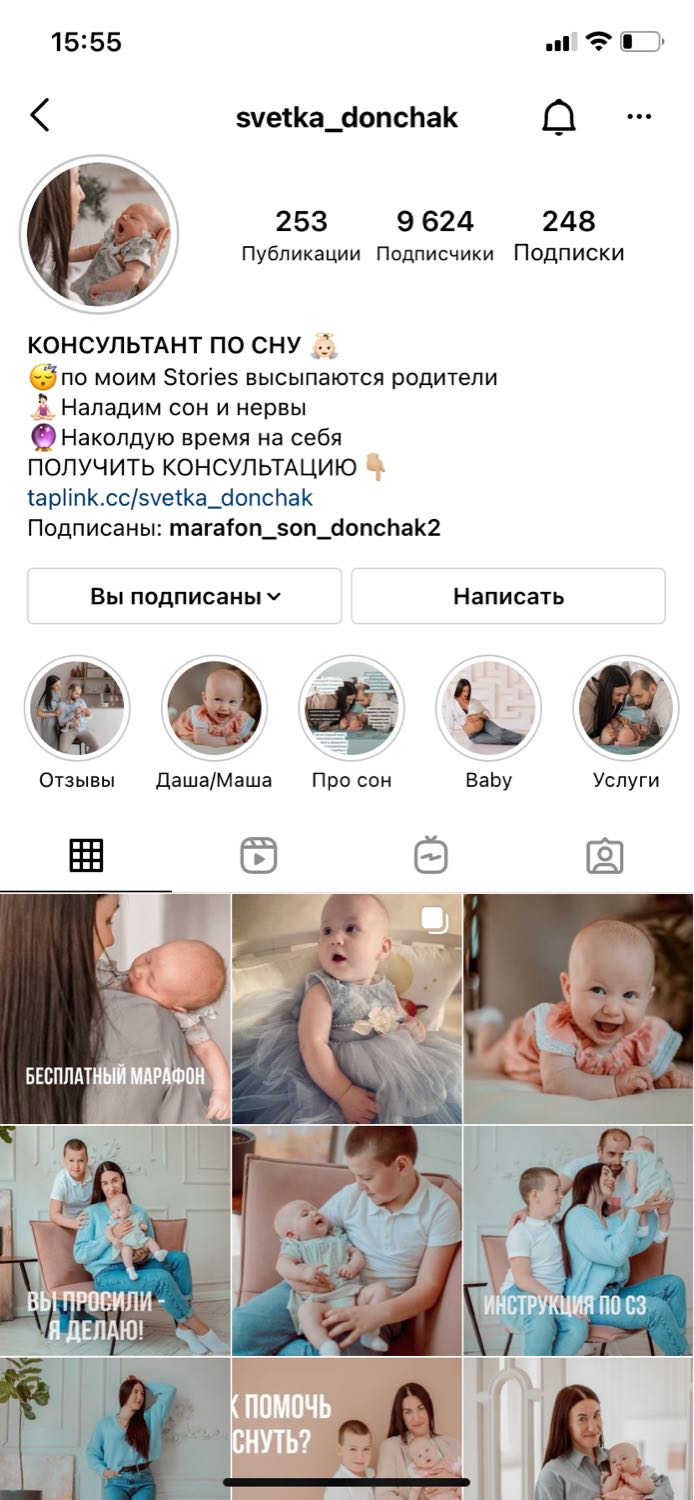The image size is (694, 1500).
Task: Tap the Написать message button
Action: click(x=508, y=597)
